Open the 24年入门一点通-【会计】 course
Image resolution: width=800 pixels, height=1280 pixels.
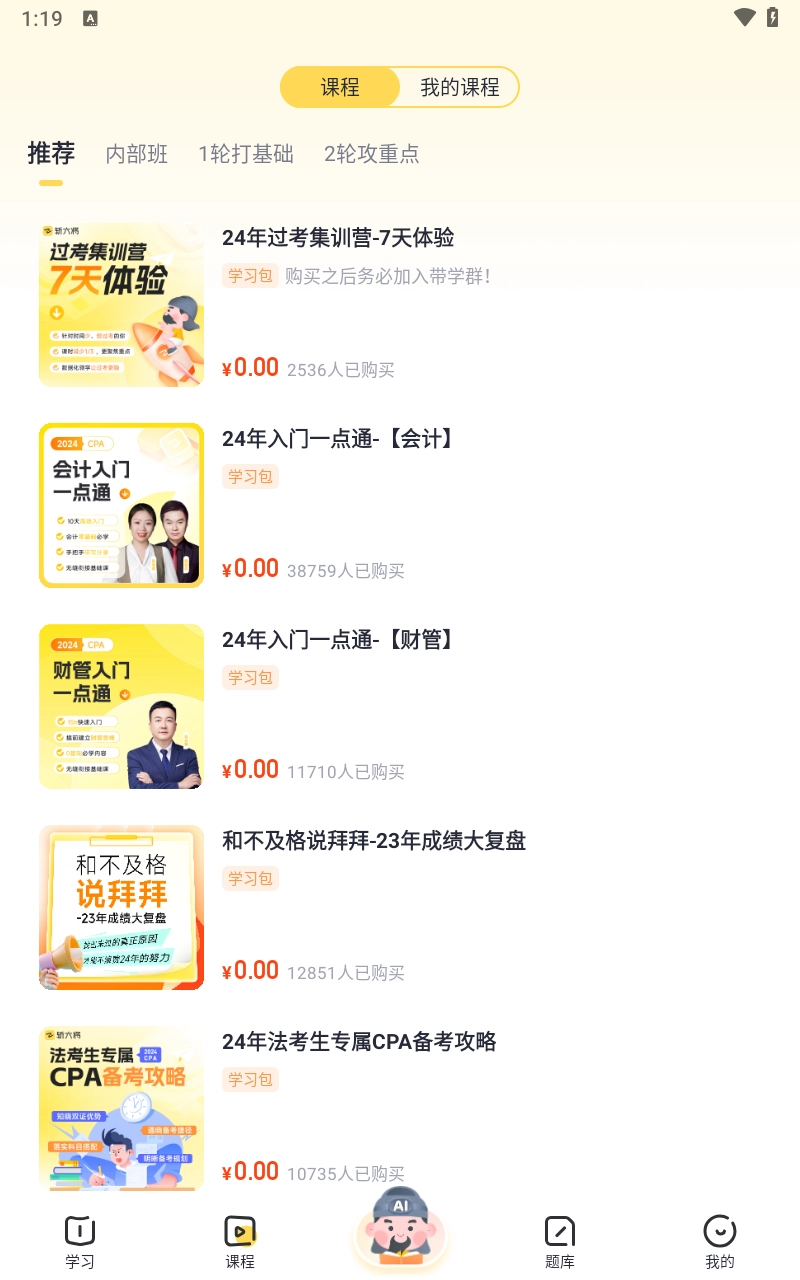point(337,438)
